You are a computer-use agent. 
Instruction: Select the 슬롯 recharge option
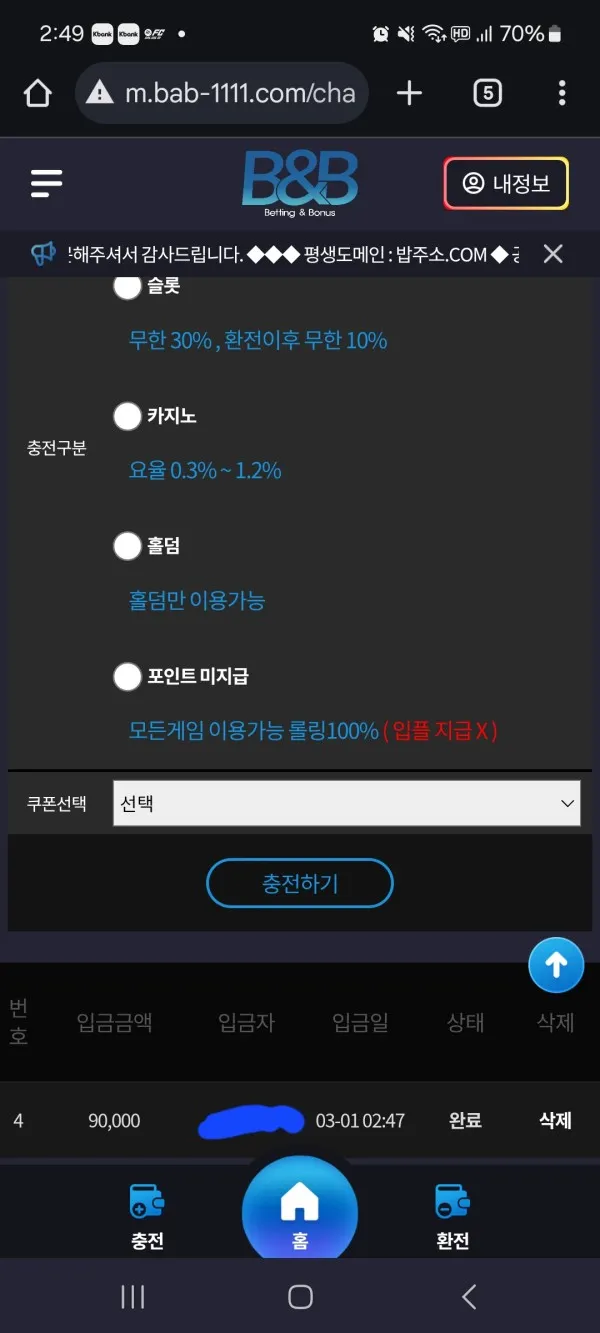pos(127,287)
